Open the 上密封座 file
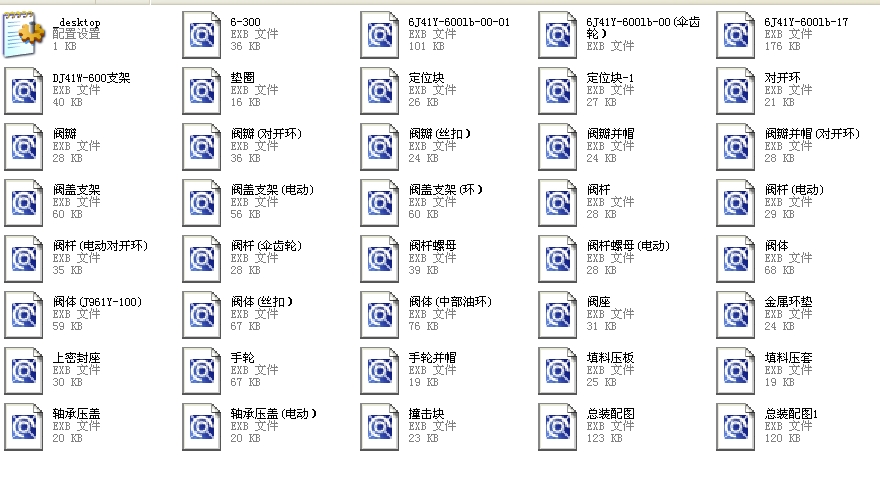Image resolution: width=880 pixels, height=492 pixels. 22,372
